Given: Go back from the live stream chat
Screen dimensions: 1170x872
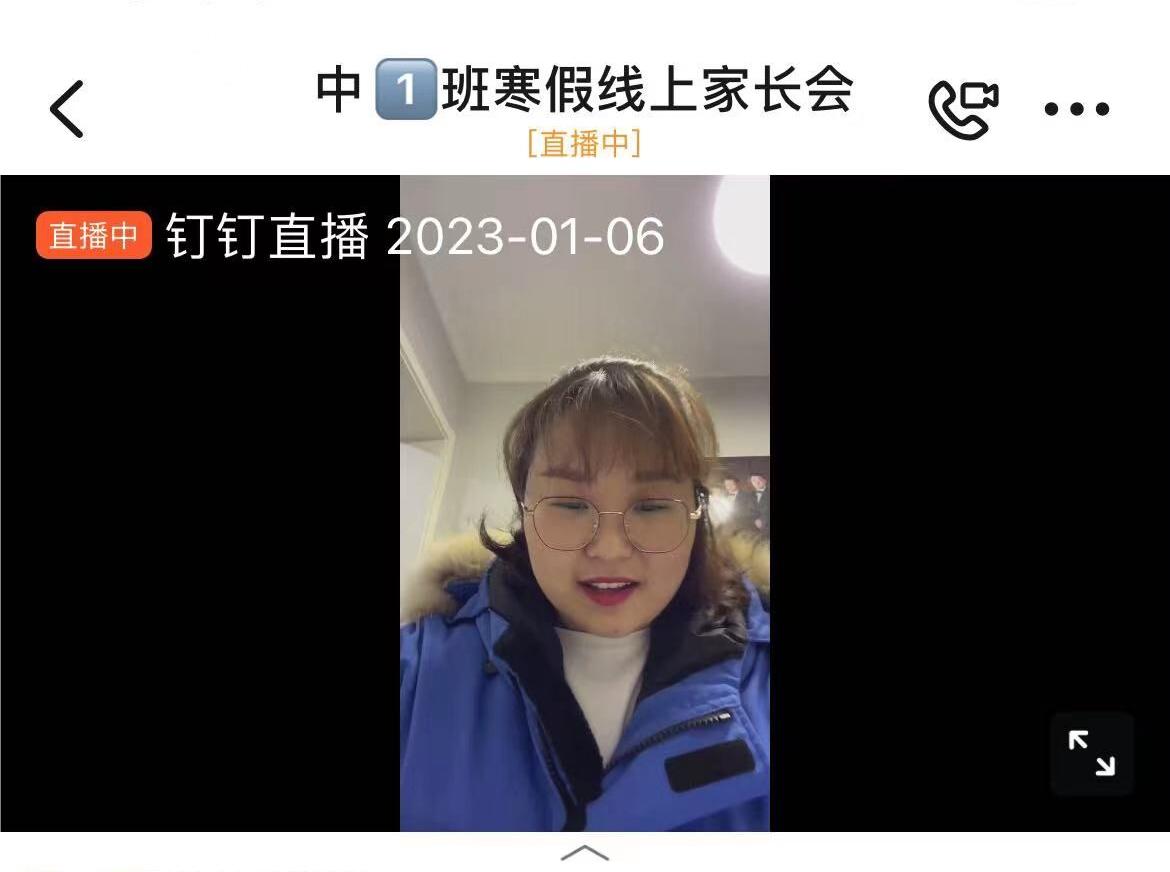Looking at the screenshot, I should (x=67, y=108).
